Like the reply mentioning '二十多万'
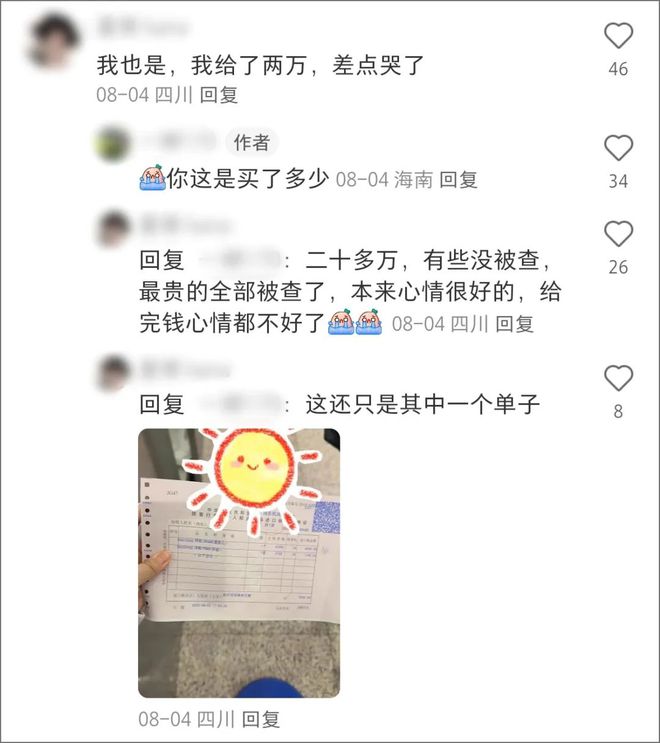The height and width of the screenshot is (743, 660). (618, 235)
